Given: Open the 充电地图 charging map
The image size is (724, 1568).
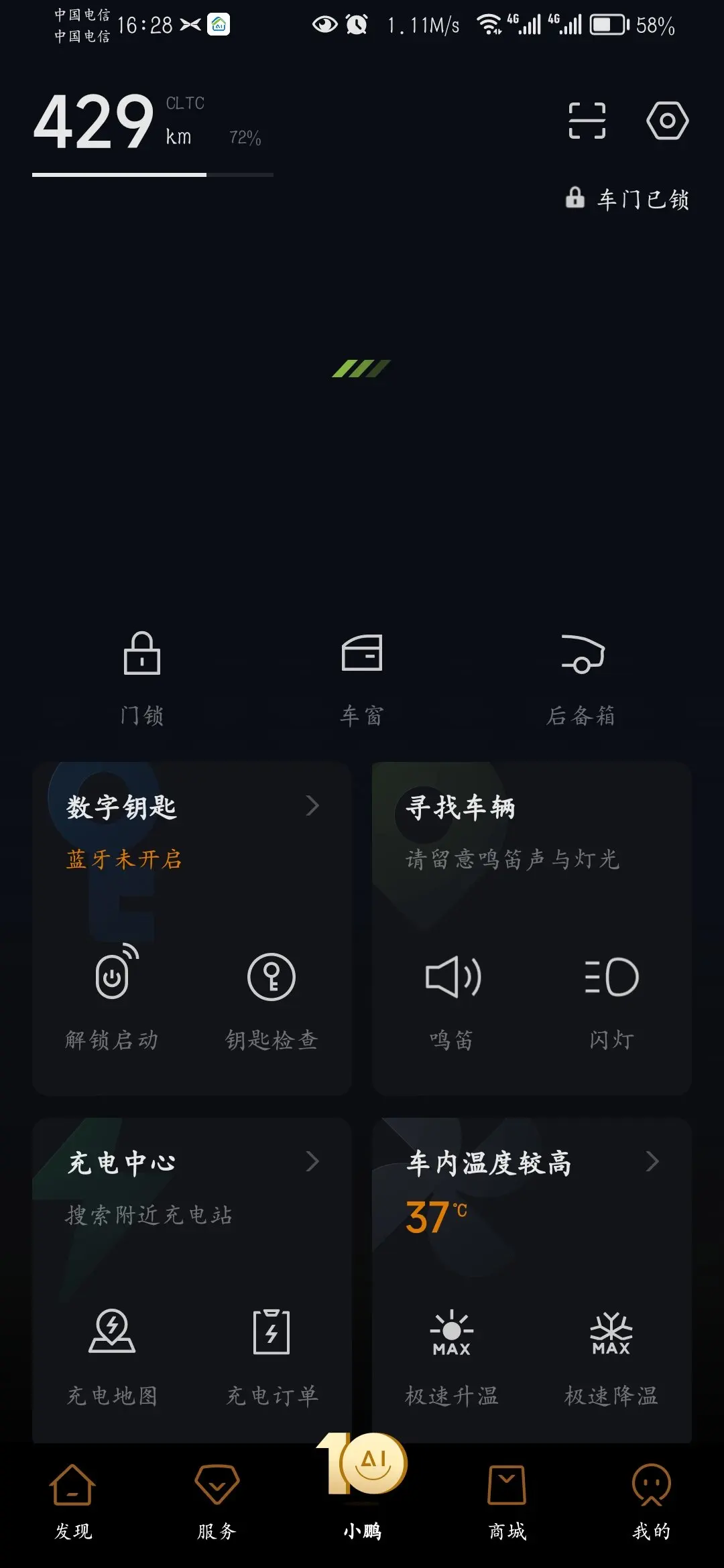Looking at the screenshot, I should pyautogui.click(x=112, y=1355).
